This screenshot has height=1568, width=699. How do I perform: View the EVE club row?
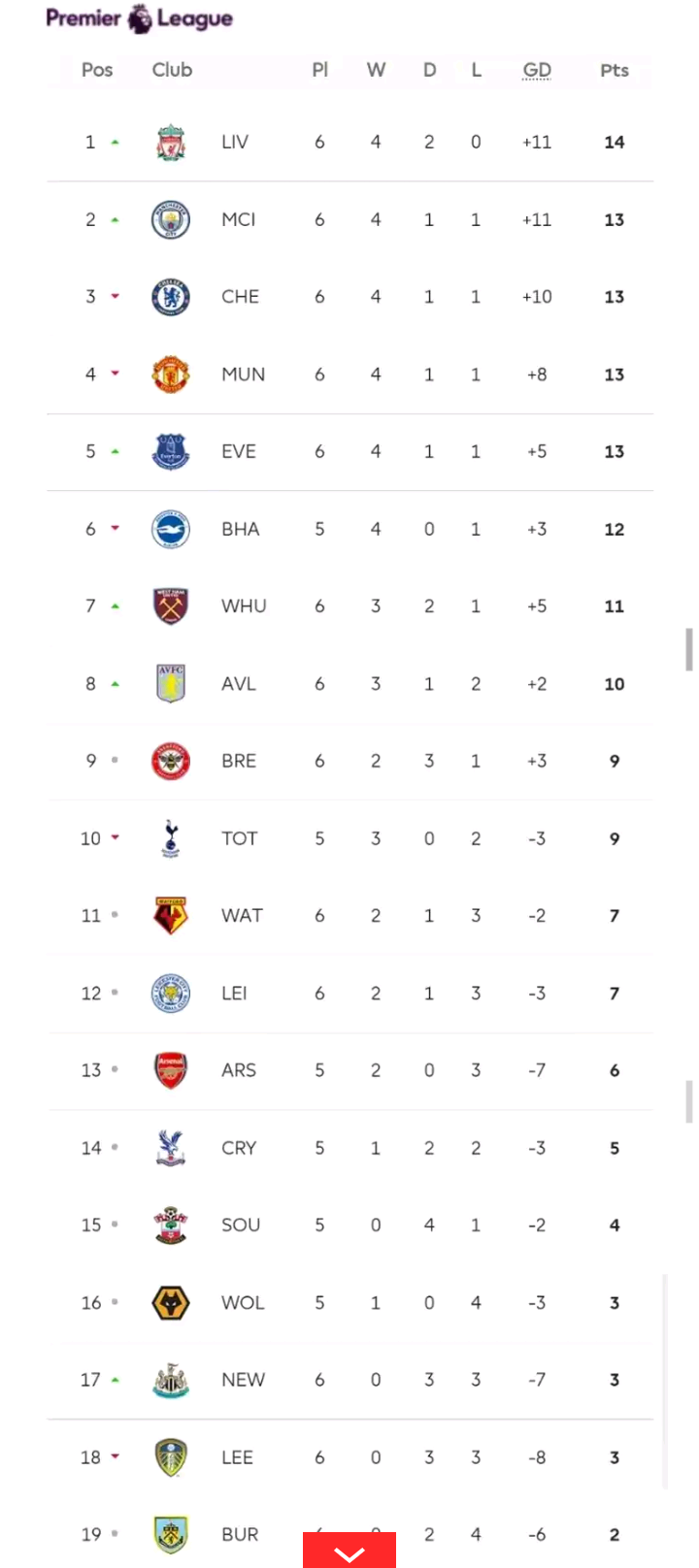coord(349,451)
